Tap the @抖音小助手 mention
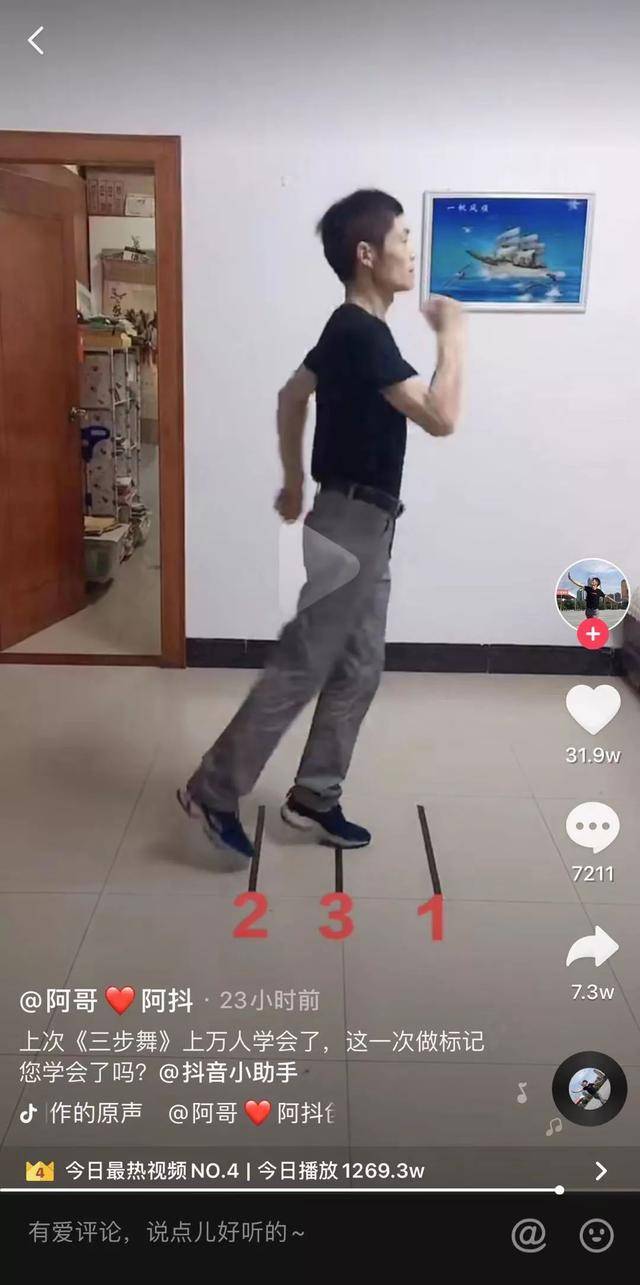 229,1072
